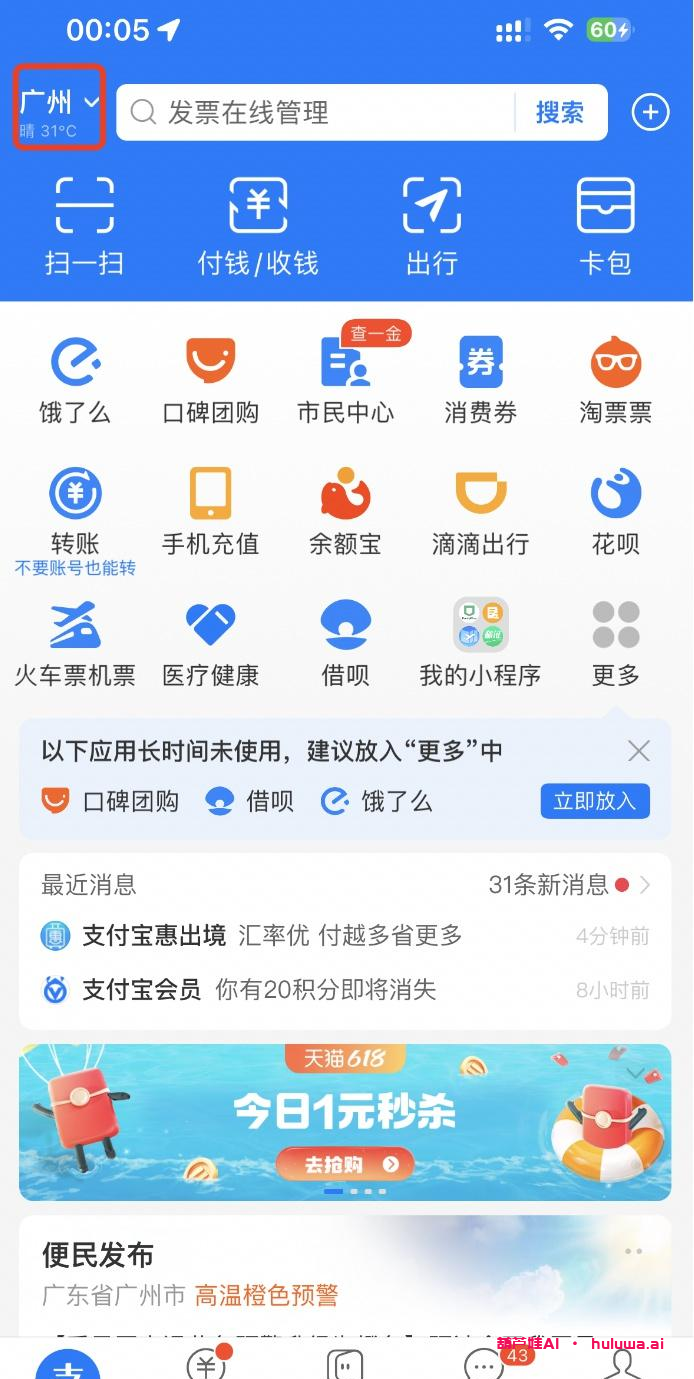
Task: Launch 扫一扫 scanner
Action: coord(84,225)
